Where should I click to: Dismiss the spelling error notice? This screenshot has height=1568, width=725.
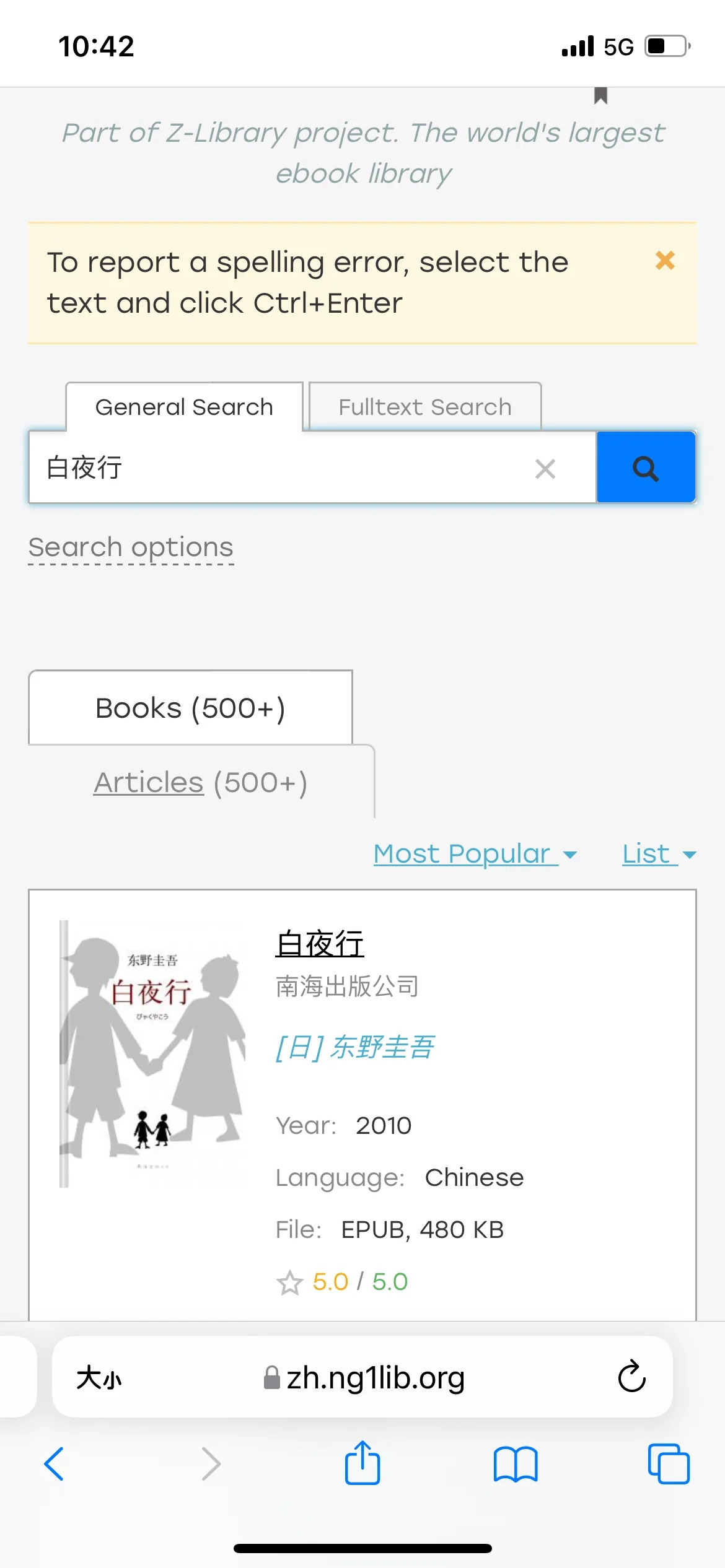click(665, 261)
